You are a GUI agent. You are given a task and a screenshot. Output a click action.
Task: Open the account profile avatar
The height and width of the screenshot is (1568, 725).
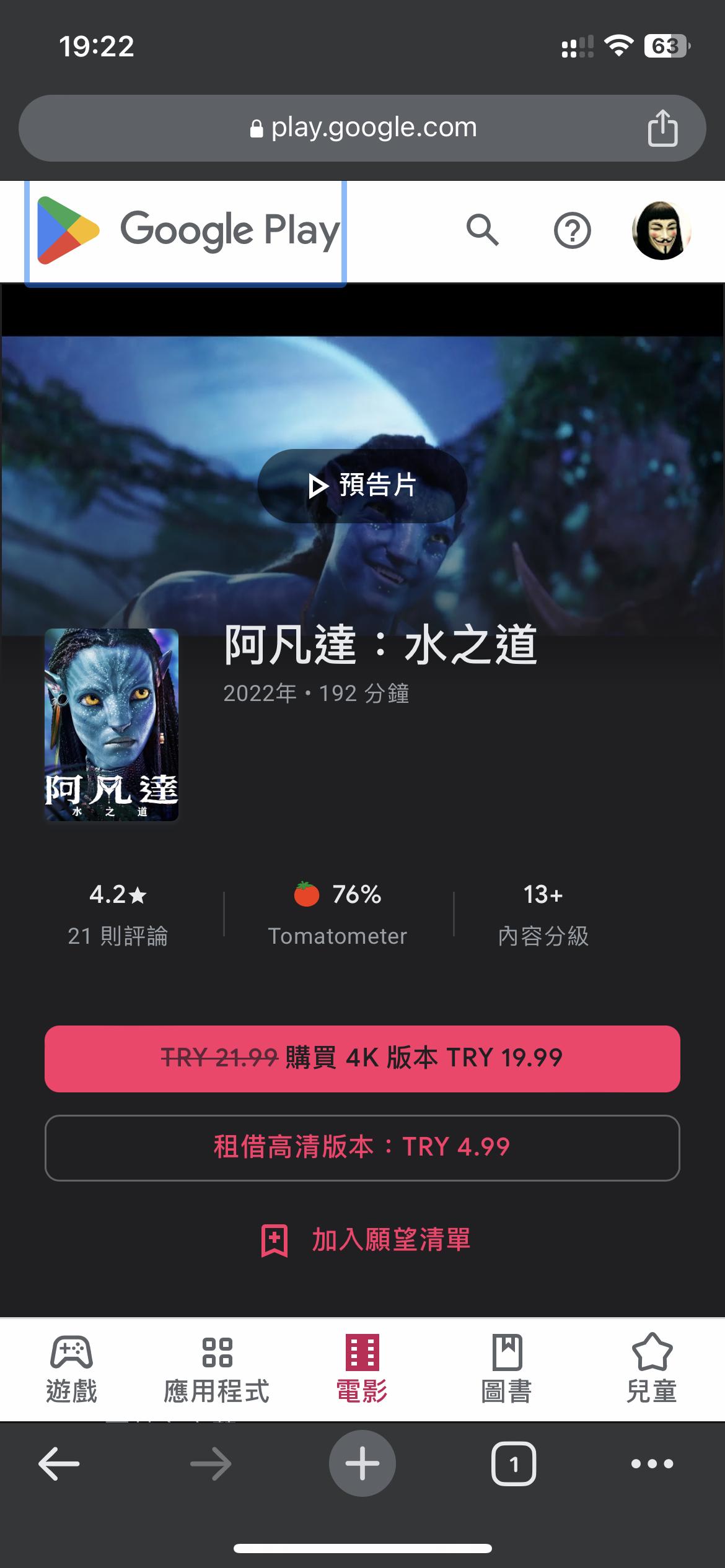coord(661,231)
